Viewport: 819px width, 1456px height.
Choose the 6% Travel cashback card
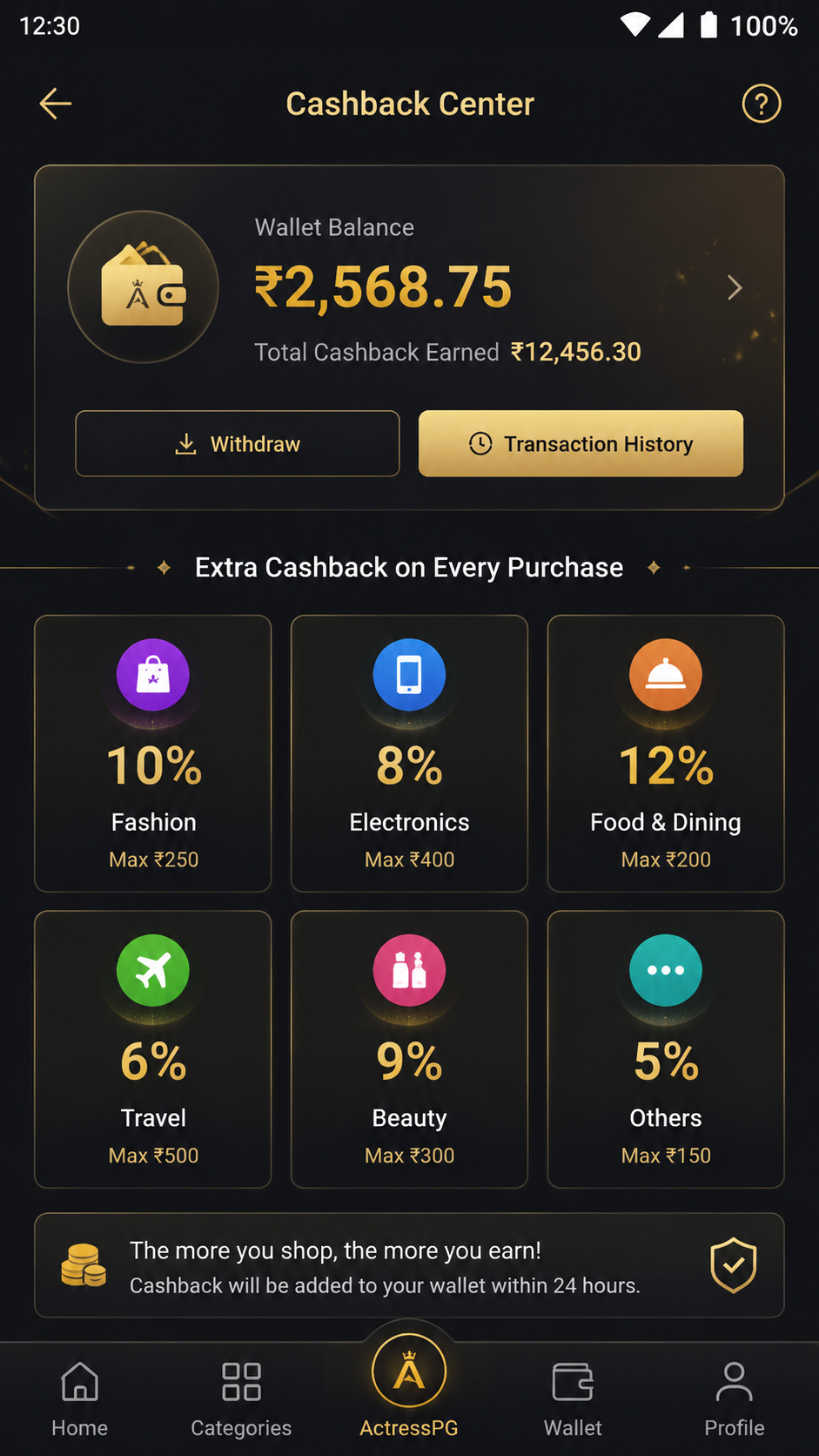click(153, 1049)
